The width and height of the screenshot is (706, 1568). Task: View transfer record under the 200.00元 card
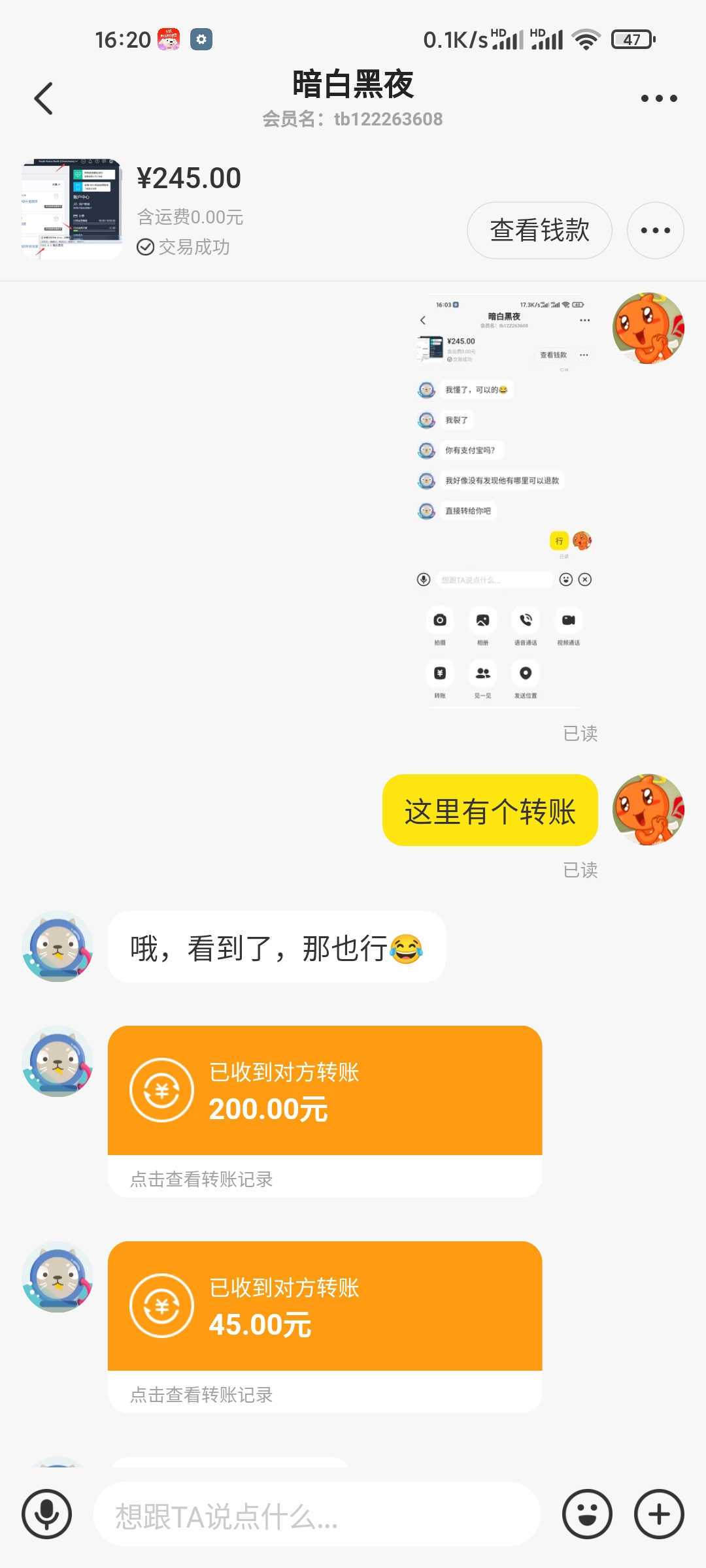201,1179
